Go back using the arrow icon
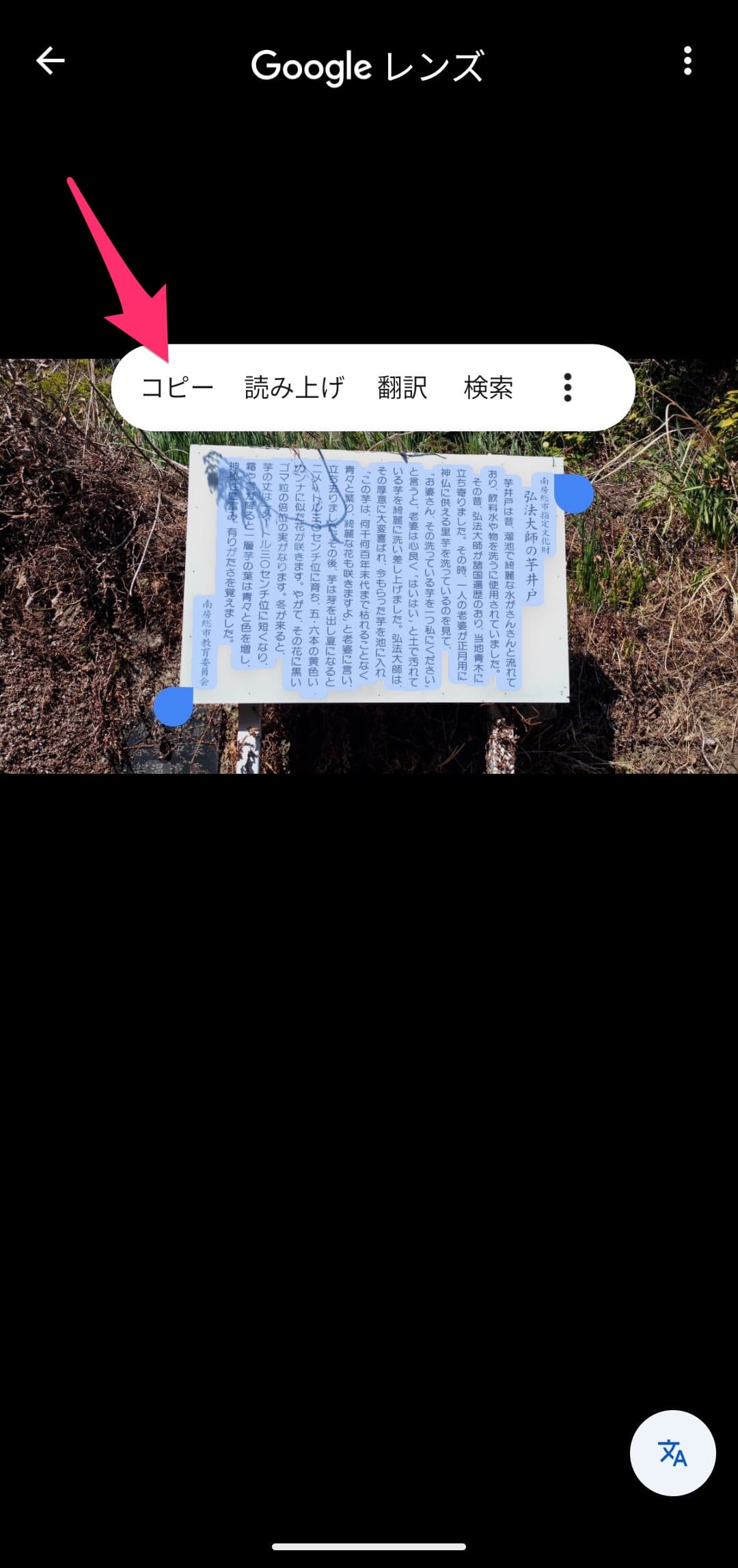Viewport: 738px width, 1568px height. point(50,62)
